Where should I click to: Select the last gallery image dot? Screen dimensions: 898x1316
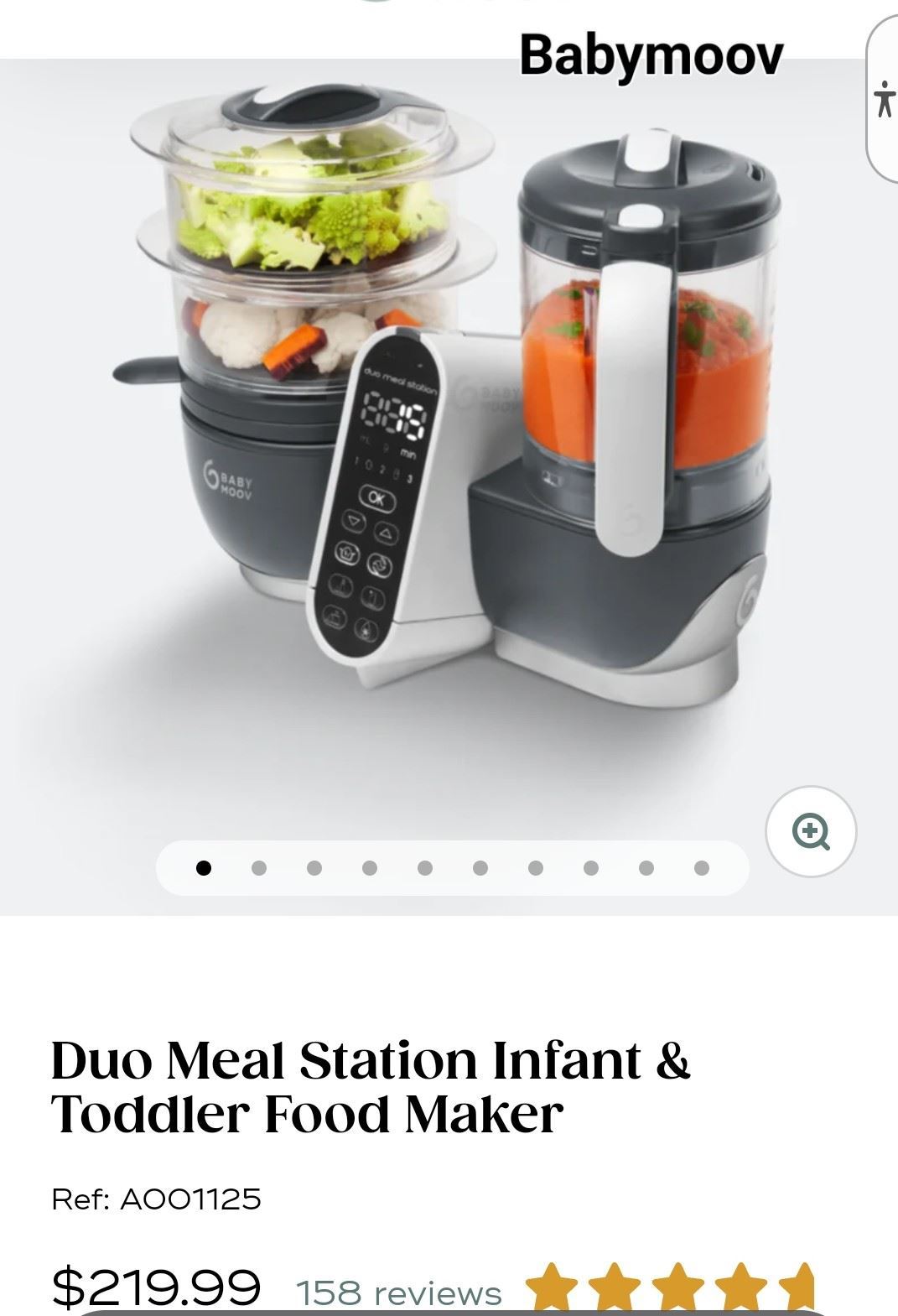point(702,868)
